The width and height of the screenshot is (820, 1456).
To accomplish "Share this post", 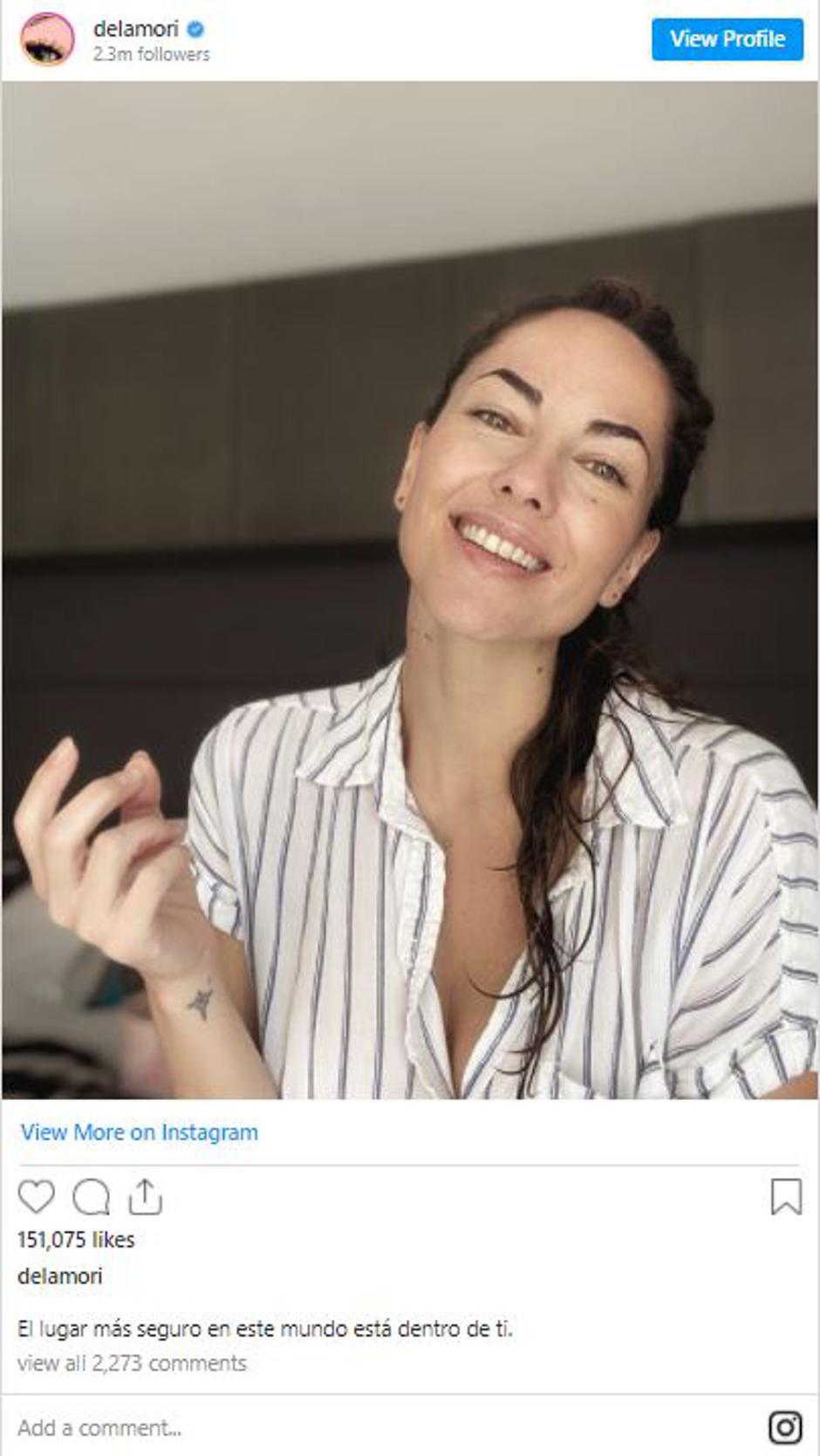I will coord(146,1197).
